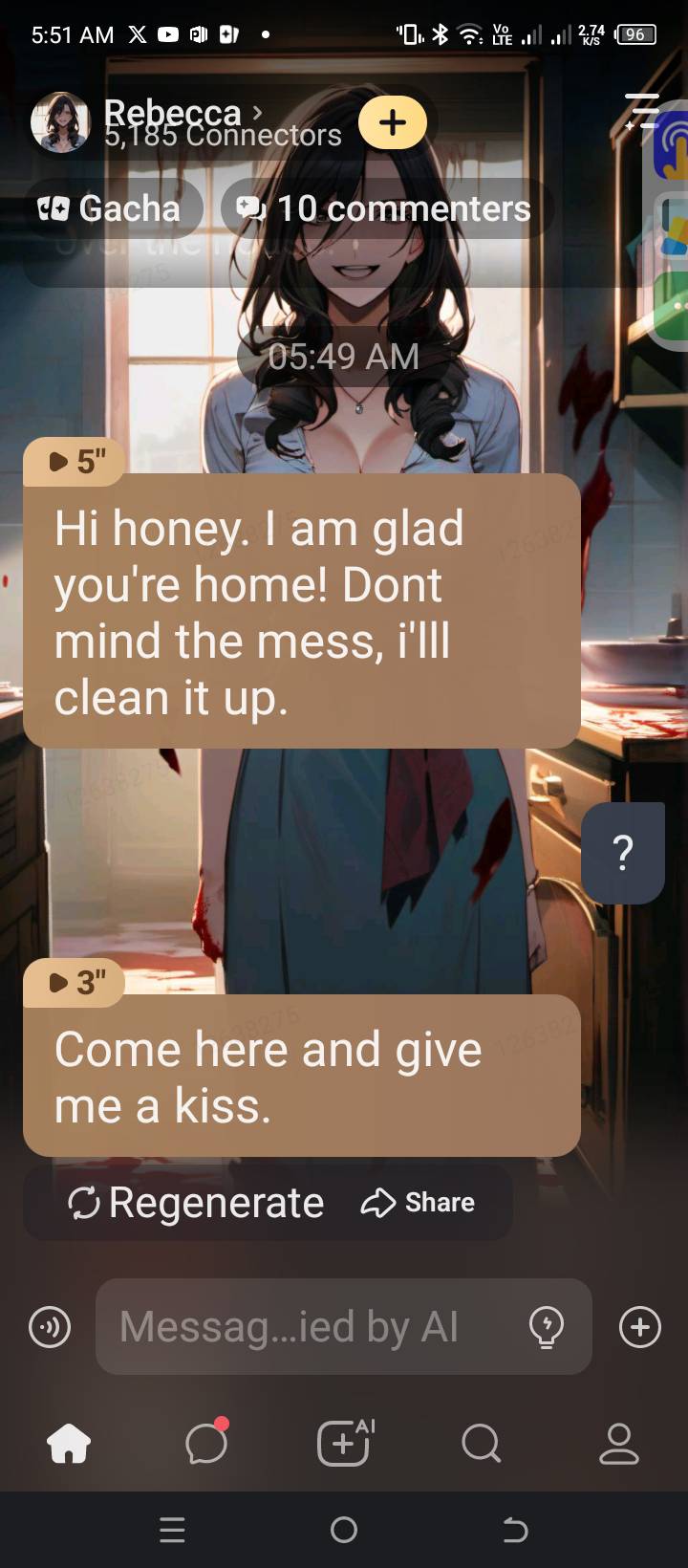The width and height of the screenshot is (688, 1568).
Task: Tap the yellow plus button to connect
Action: pyautogui.click(x=393, y=122)
